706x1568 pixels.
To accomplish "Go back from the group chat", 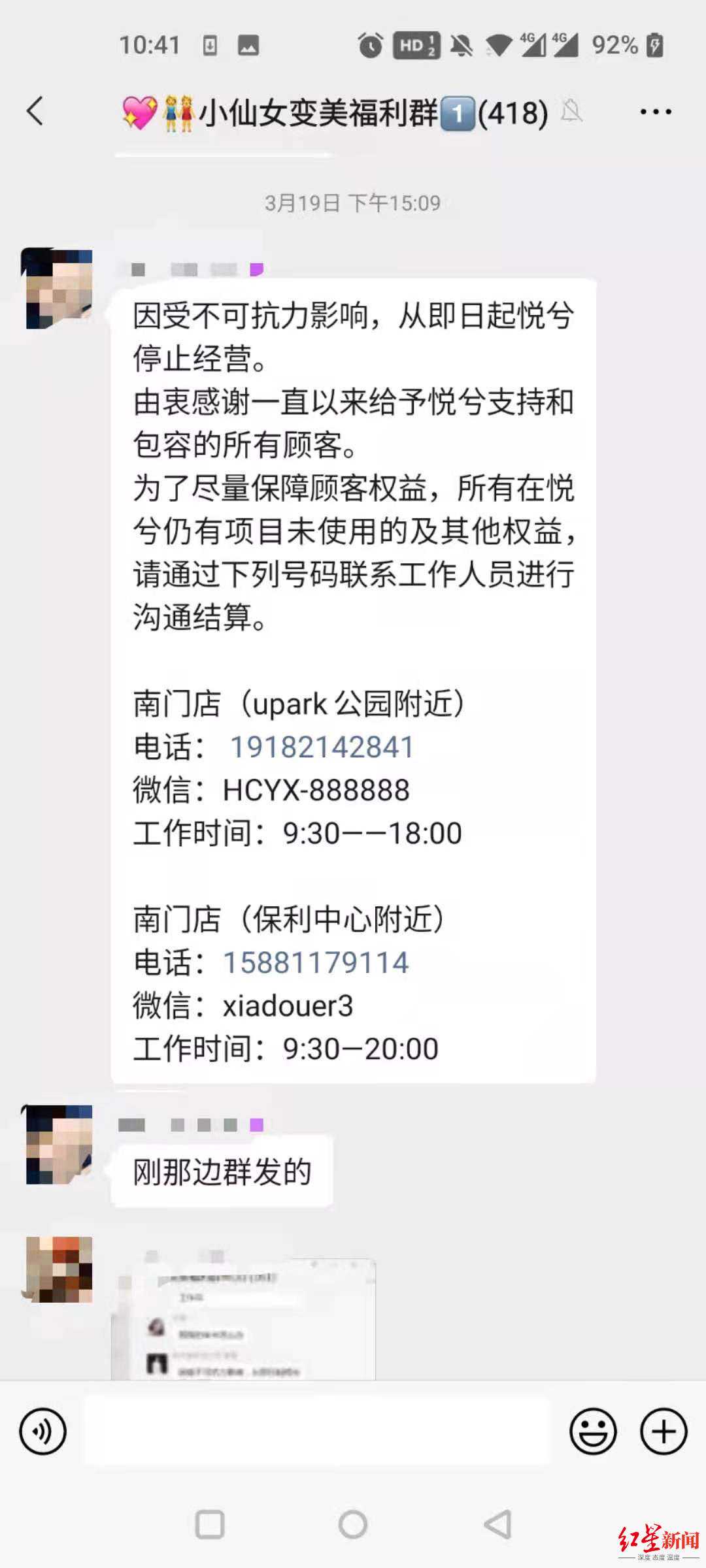I will coord(36,111).
